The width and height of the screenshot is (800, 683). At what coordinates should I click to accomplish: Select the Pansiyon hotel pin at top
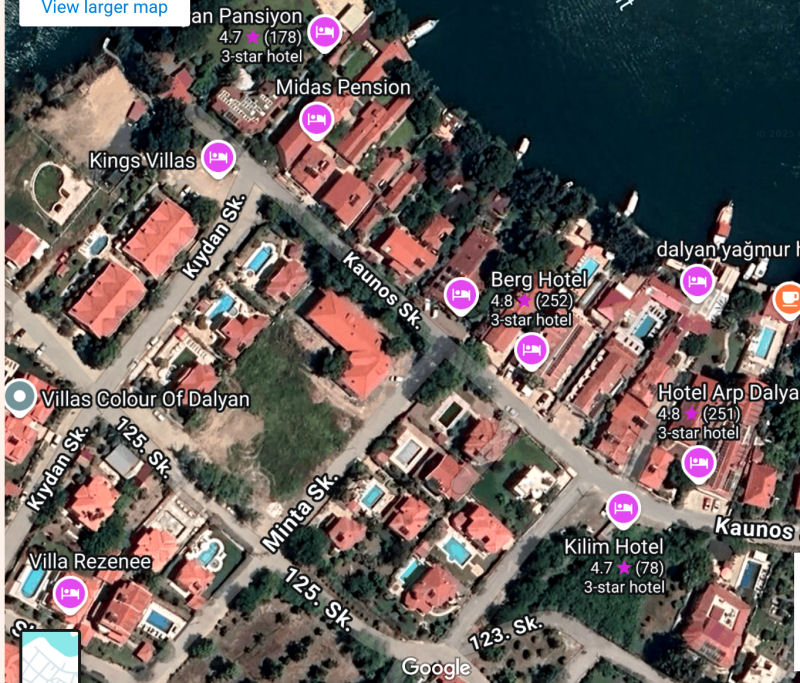point(323,32)
